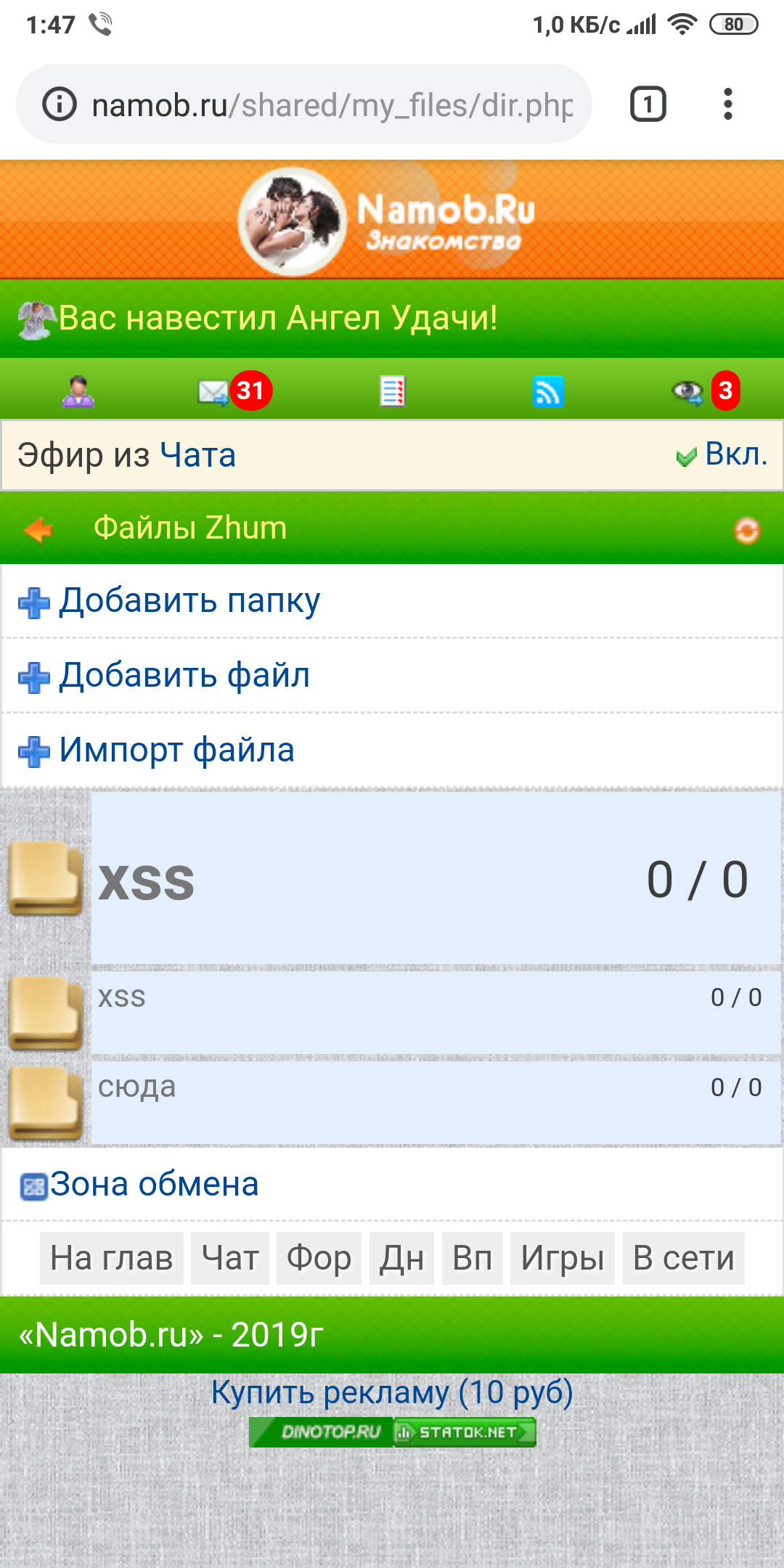Go to На глав page
Viewport: 784px width, 1568px height.
click(112, 1258)
